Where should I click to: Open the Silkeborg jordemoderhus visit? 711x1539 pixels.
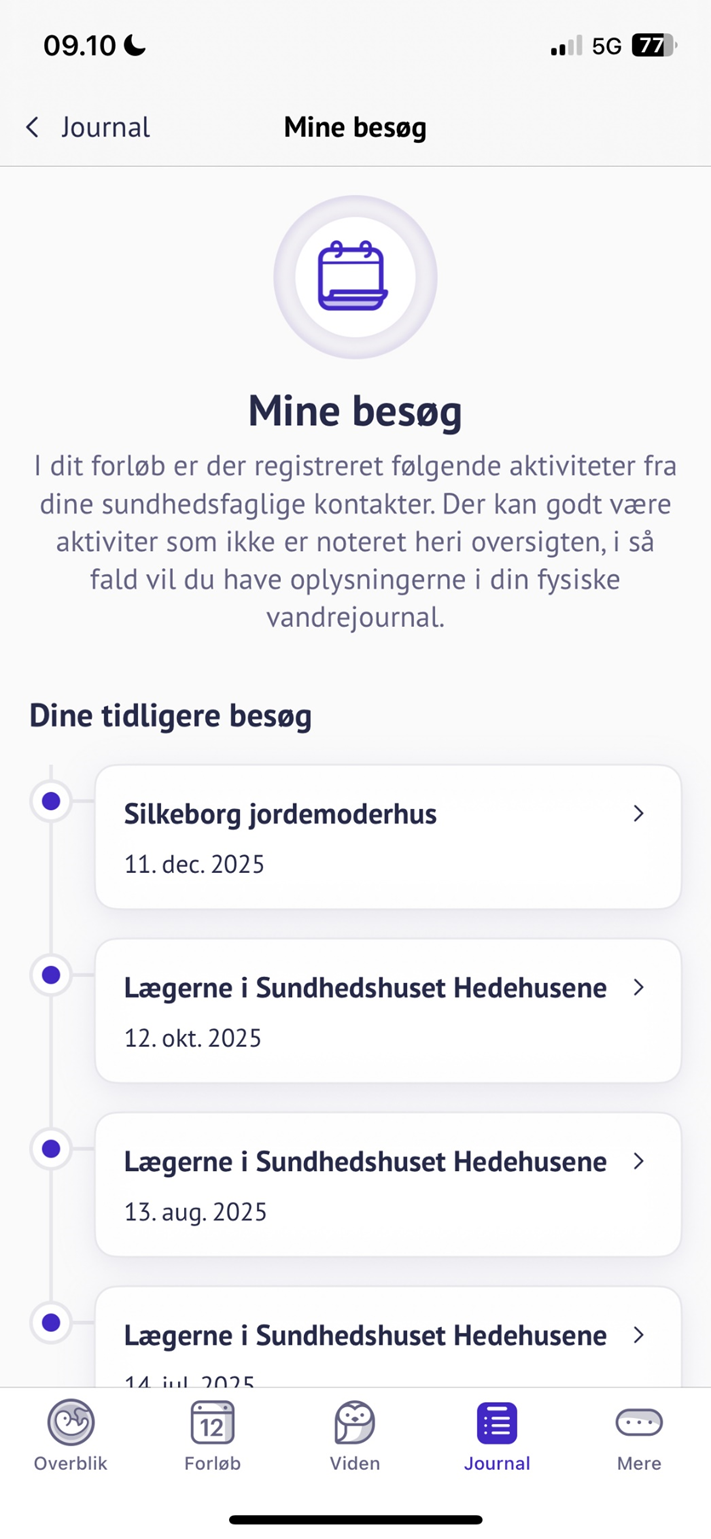[388, 837]
